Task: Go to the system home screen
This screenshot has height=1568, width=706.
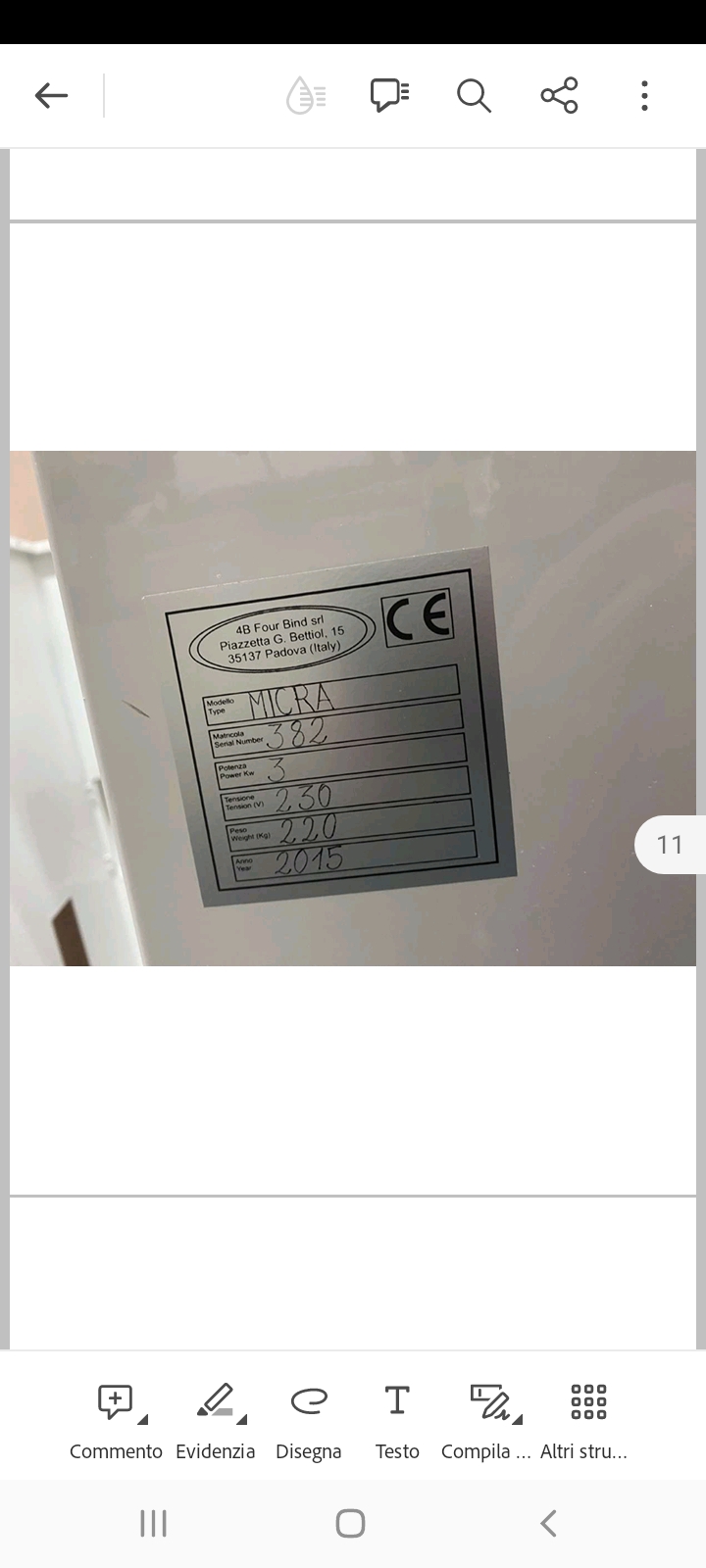Action: pos(350,1523)
